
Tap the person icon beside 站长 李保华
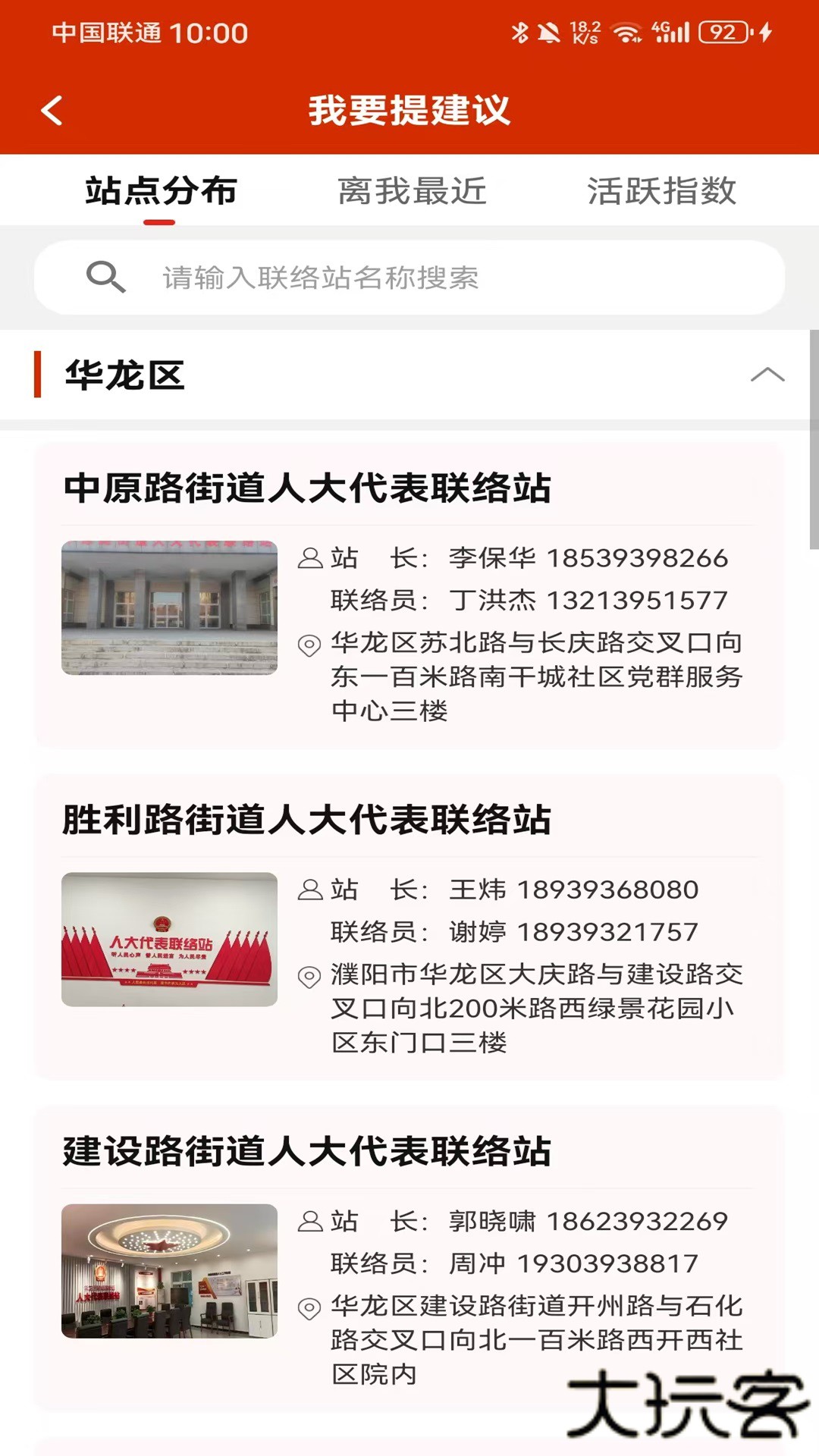point(310,558)
